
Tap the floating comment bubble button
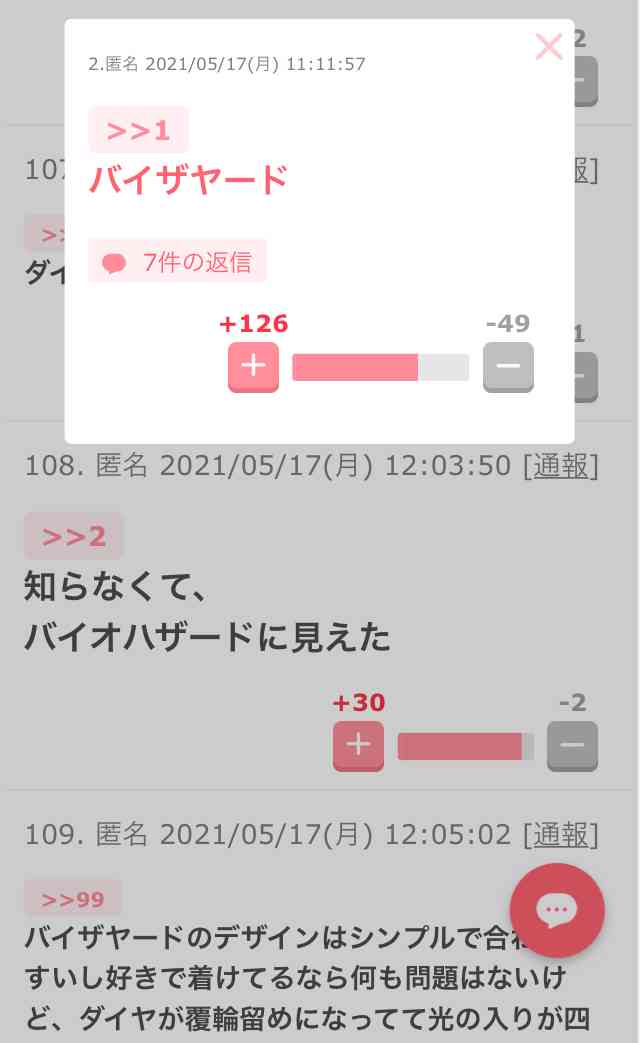tap(557, 909)
